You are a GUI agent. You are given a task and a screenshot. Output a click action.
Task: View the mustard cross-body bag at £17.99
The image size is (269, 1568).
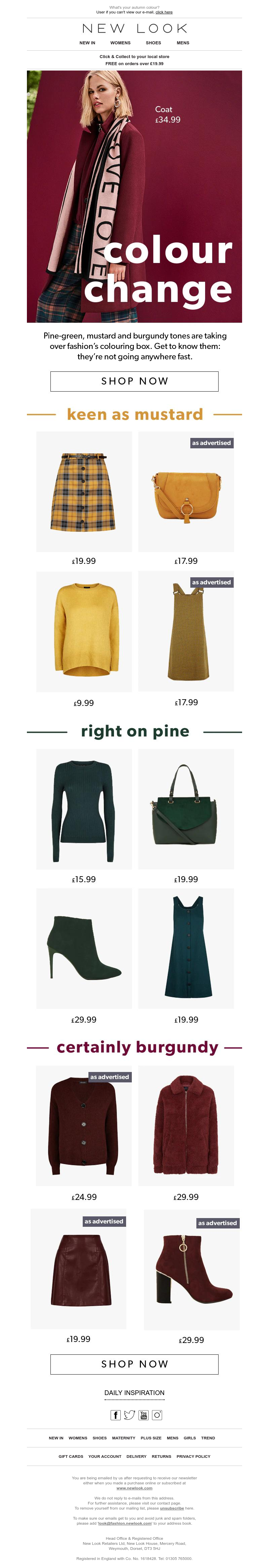coord(186,492)
